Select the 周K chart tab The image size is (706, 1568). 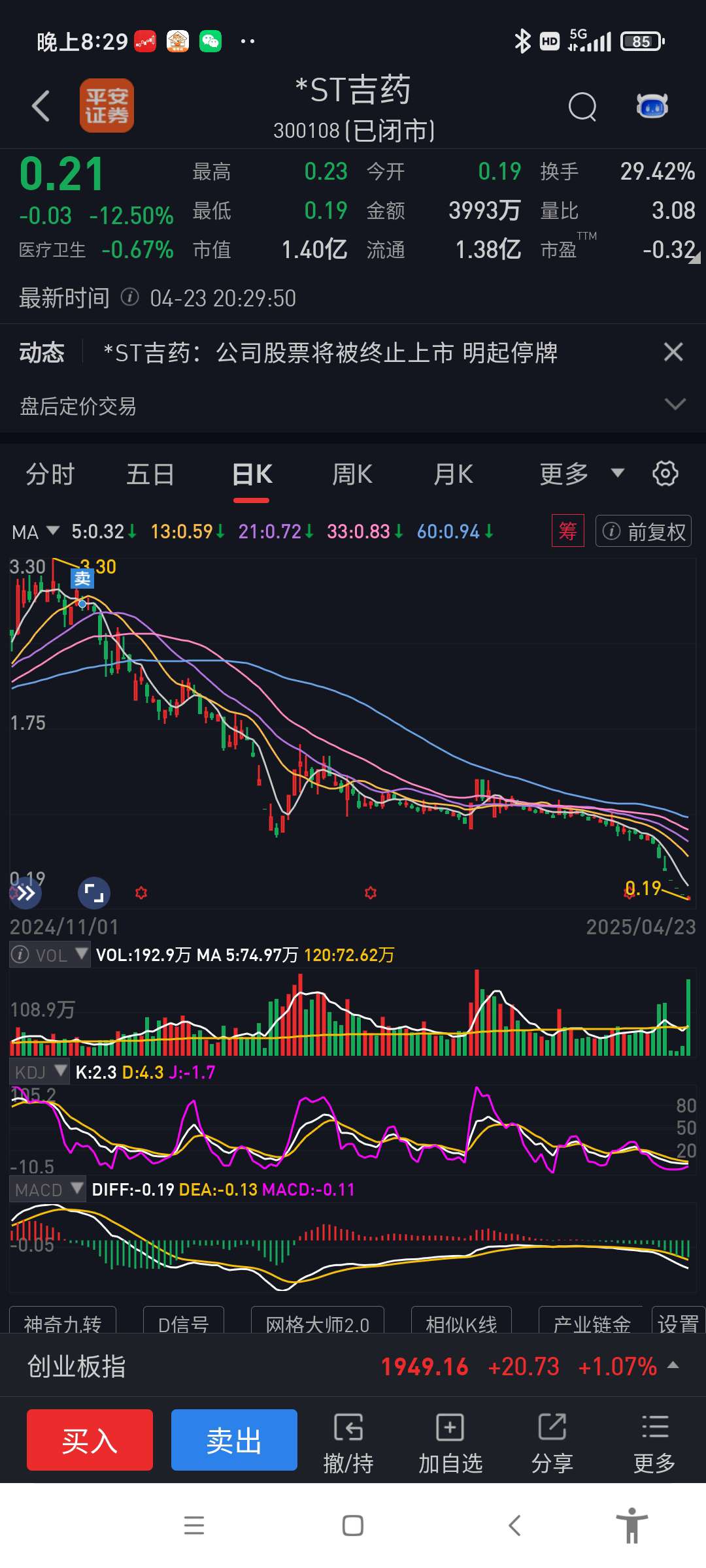point(352,474)
